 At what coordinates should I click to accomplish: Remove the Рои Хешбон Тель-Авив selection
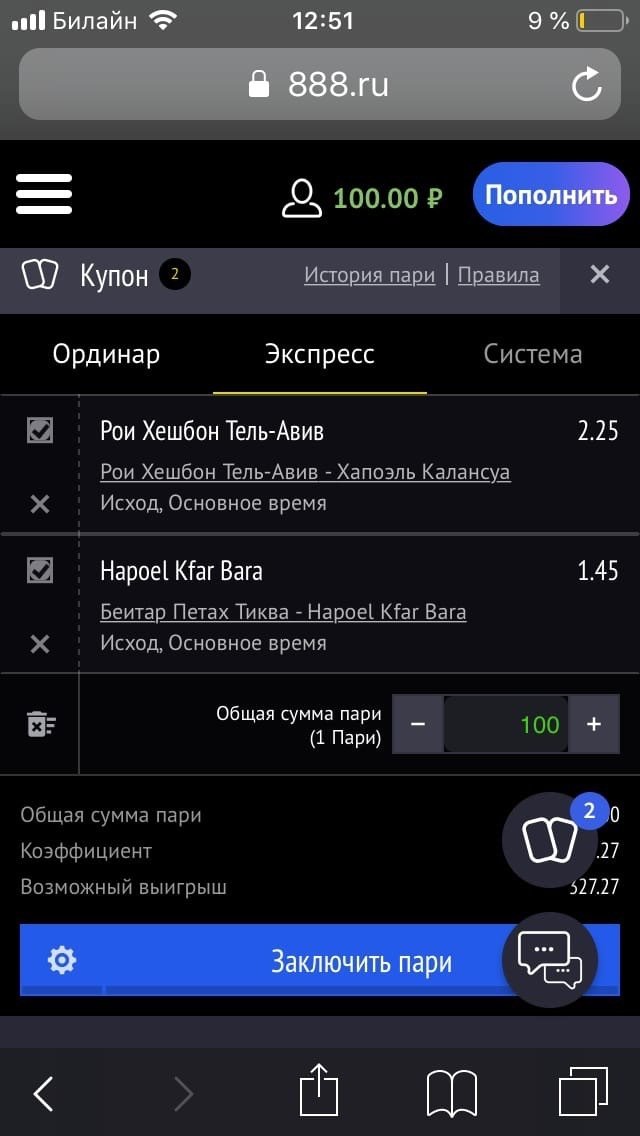click(40, 504)
